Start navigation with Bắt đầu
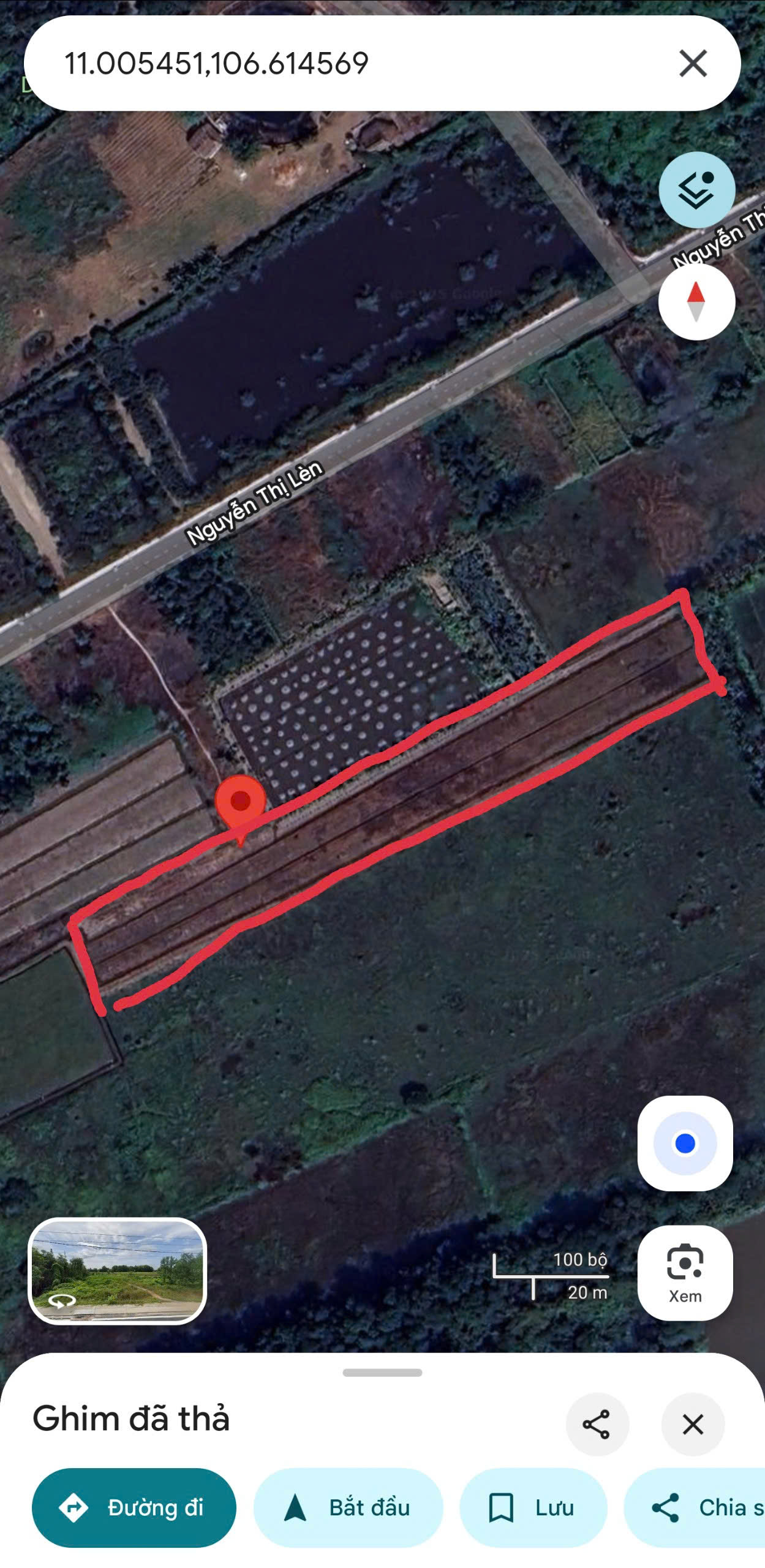This screenshot has width=765, height=1568. pos(348,1507)
